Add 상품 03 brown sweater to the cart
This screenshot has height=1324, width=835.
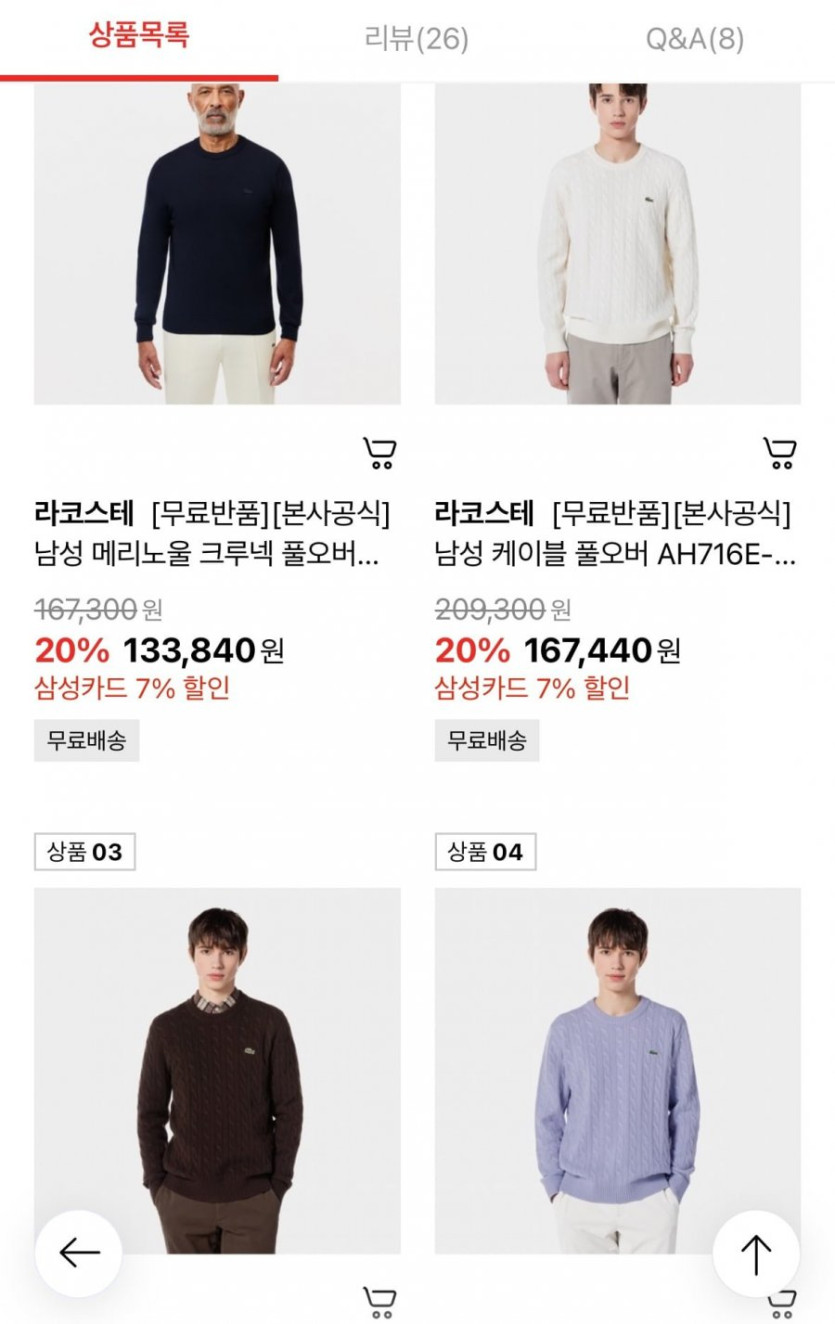click(379, 1302)
